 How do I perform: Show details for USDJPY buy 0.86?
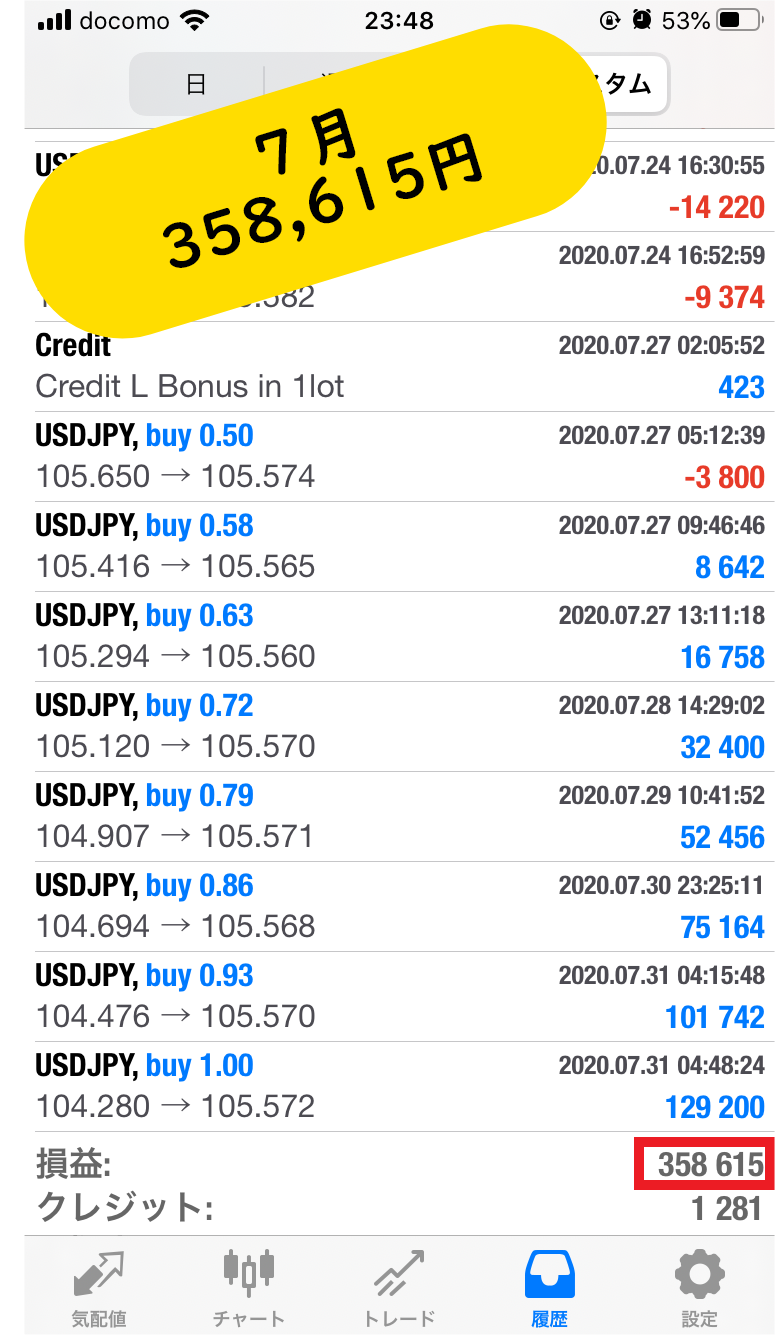(400, 907)
